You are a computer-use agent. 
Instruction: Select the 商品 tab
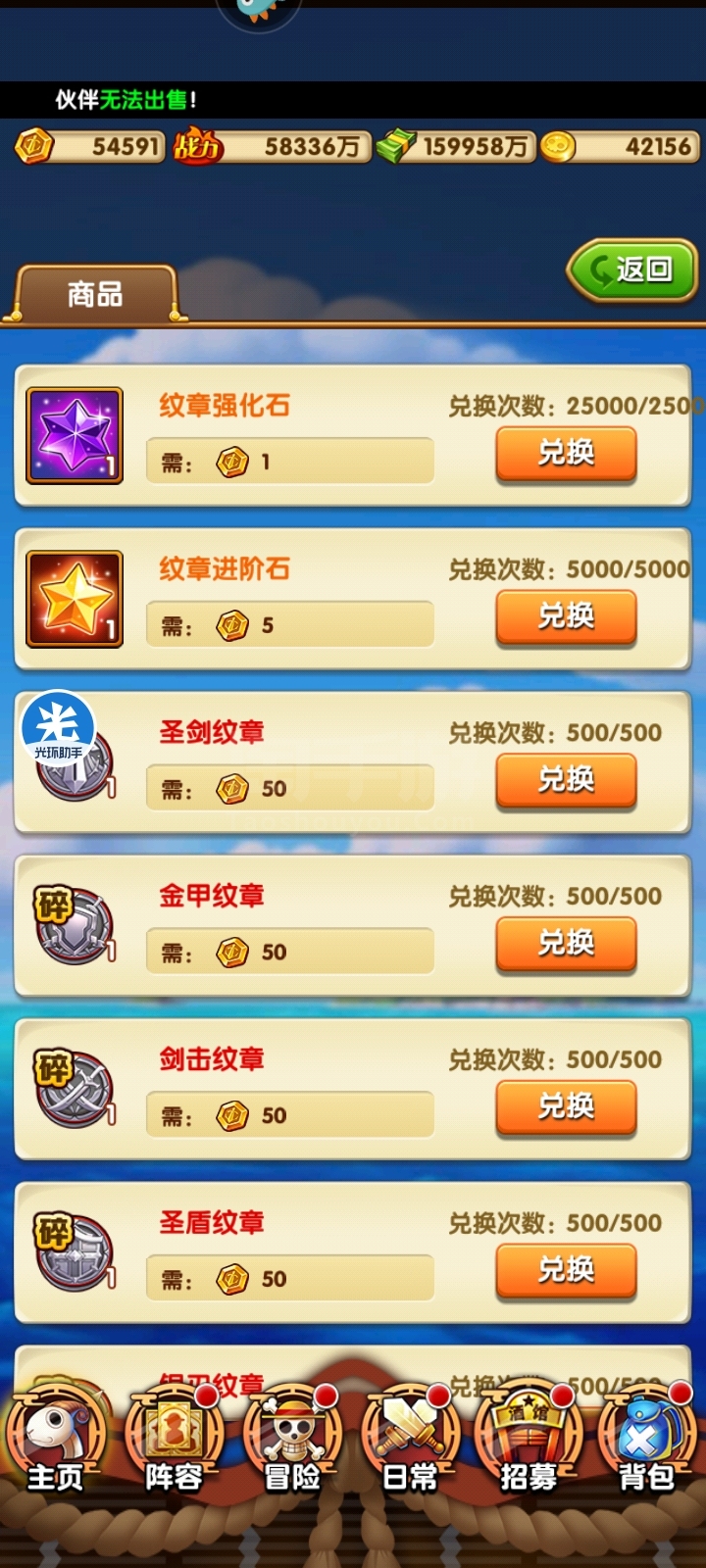tap(95, 293)
